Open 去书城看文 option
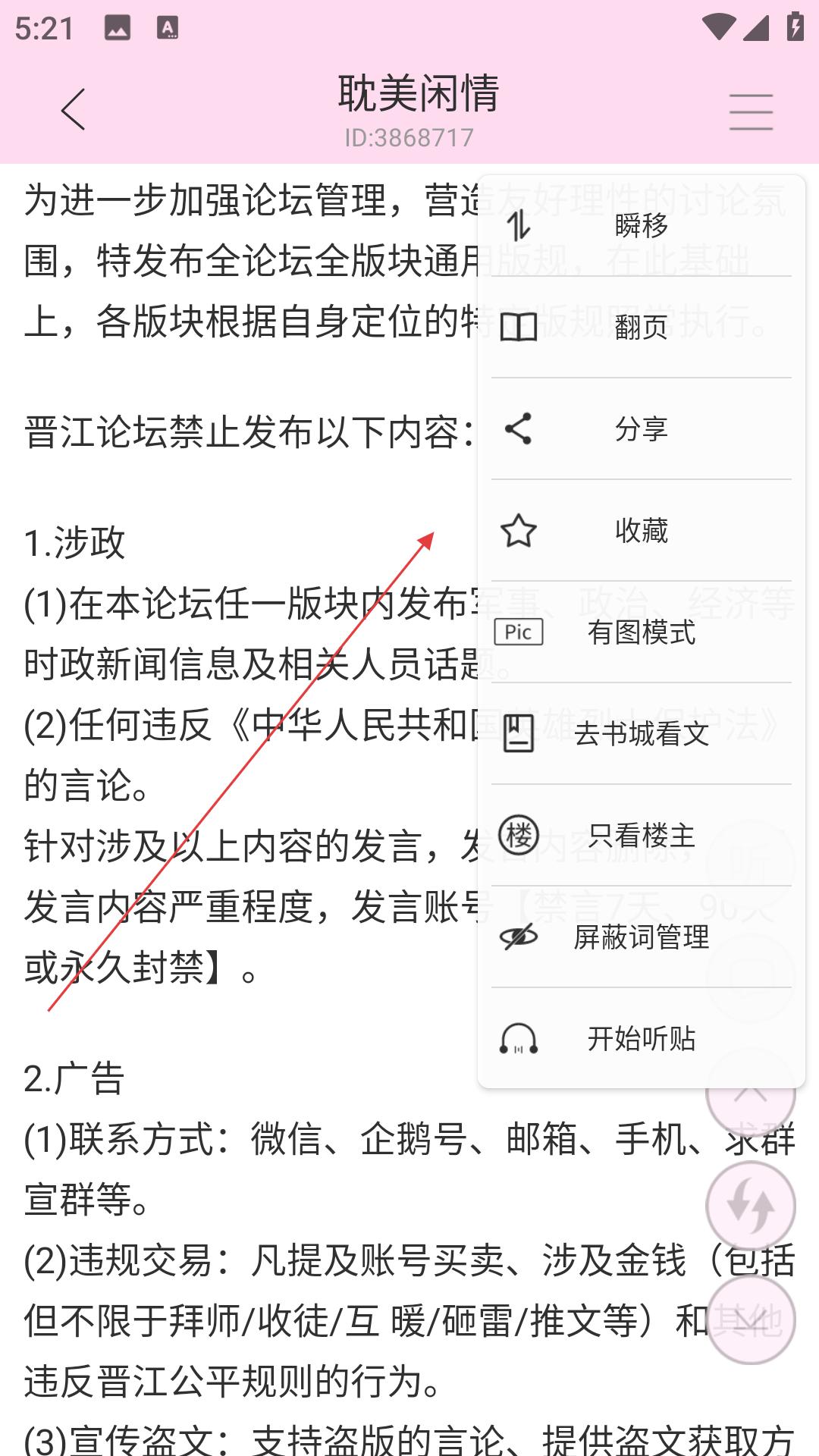The height and width of the screenshot is (1456, 819). 641,733
